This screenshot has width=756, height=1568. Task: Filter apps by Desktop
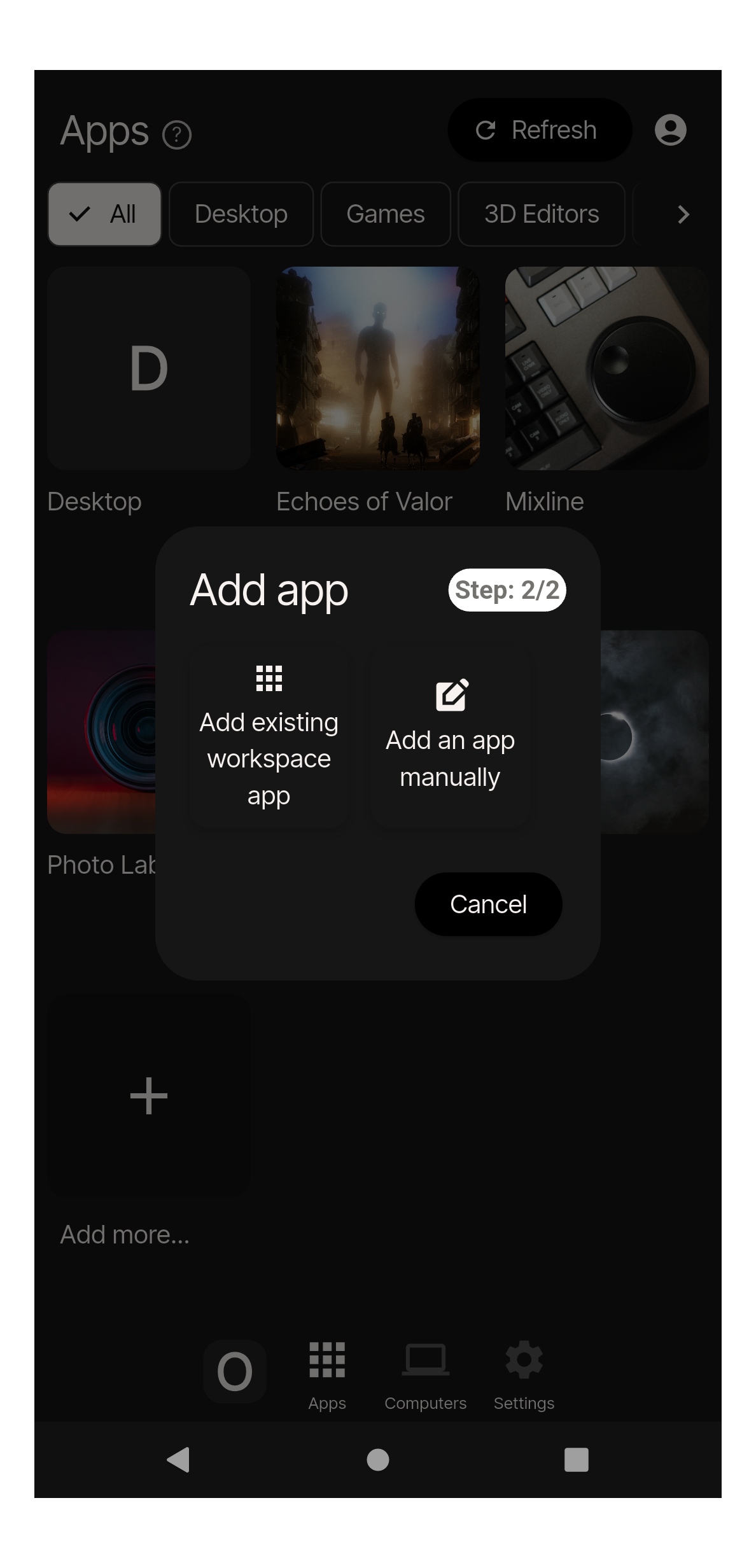pyautogui.click(x=241, y=214)
